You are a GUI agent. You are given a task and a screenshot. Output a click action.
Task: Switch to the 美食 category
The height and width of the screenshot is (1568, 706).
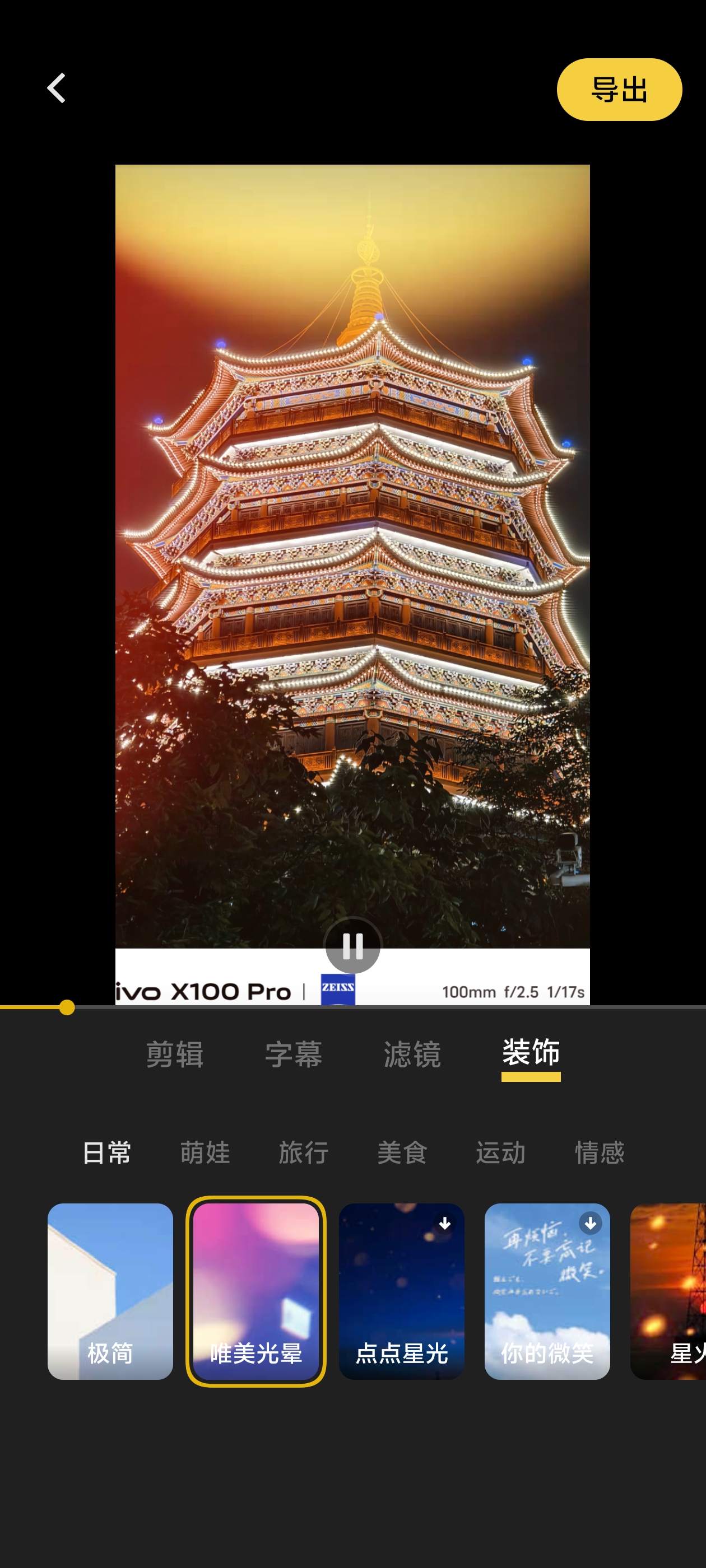point(402,1152)
